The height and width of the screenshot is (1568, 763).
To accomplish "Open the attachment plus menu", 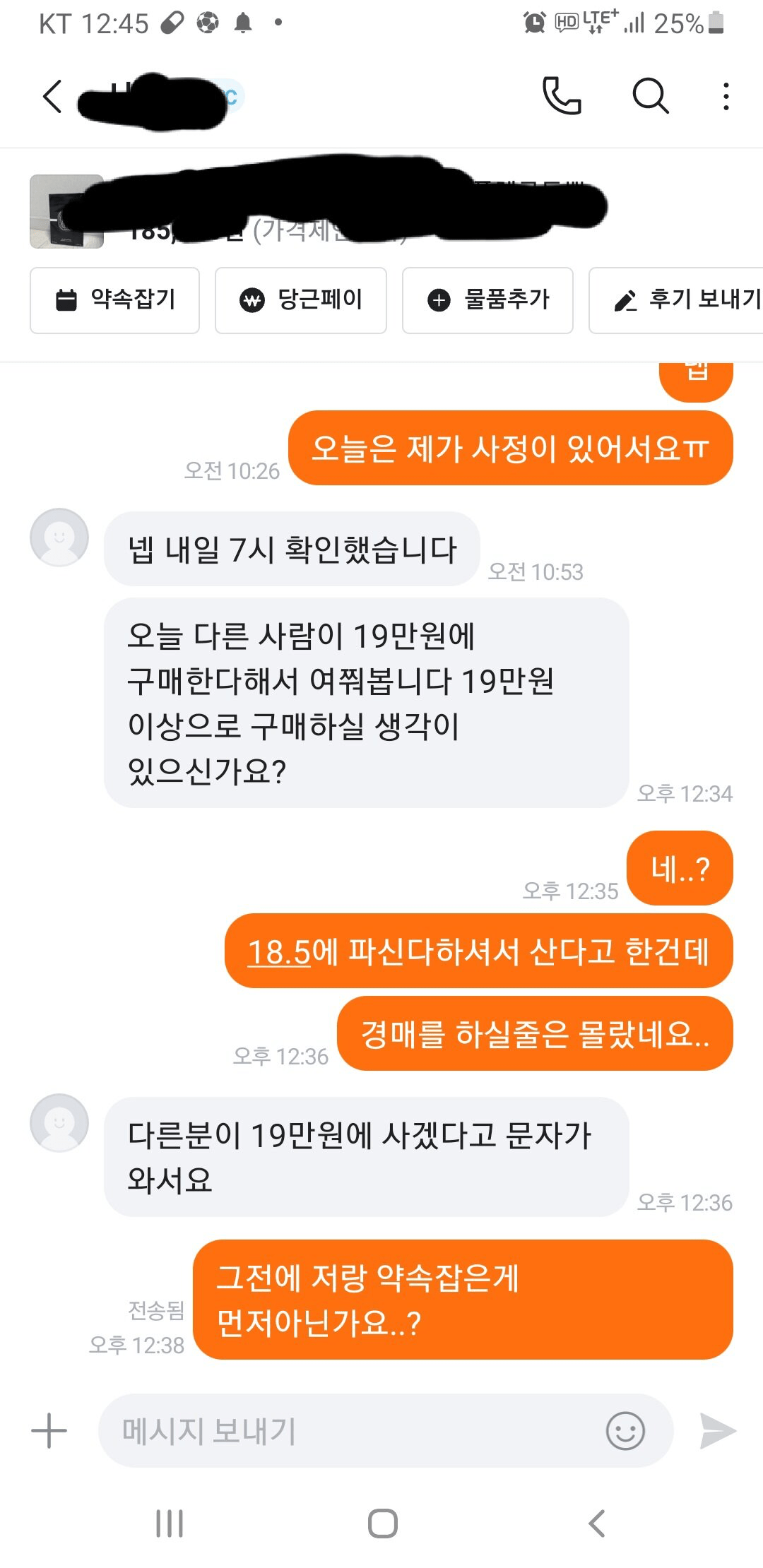I will 49,1431.
